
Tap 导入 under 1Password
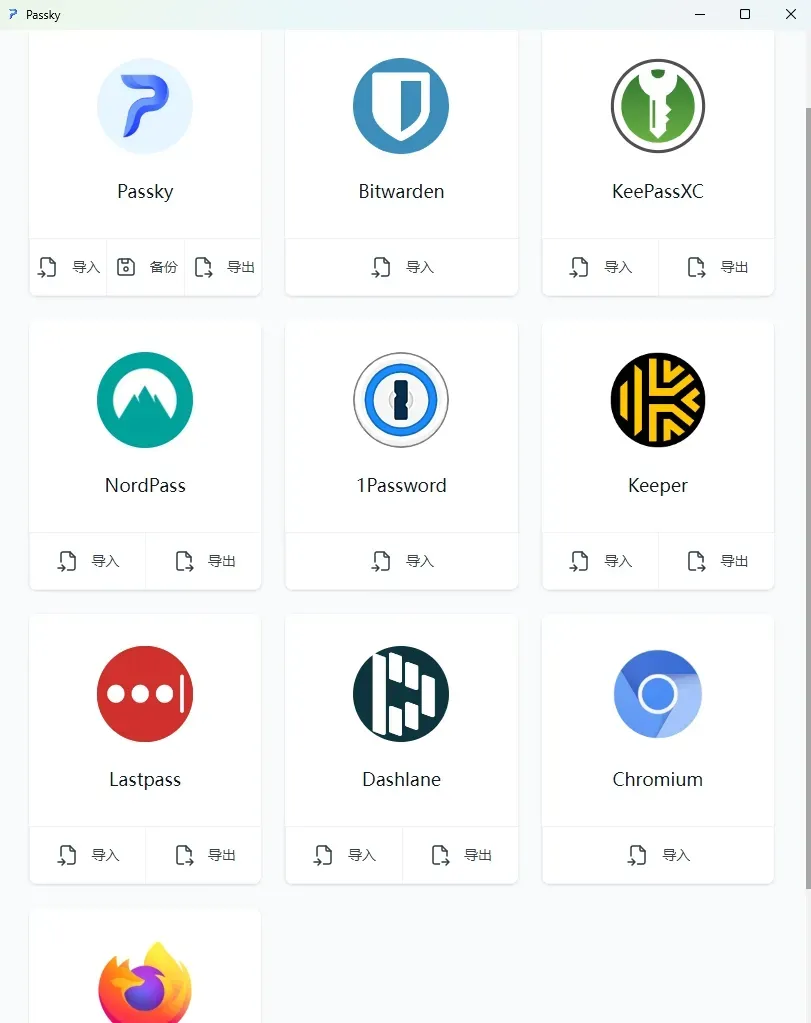(x=402, y=561)
